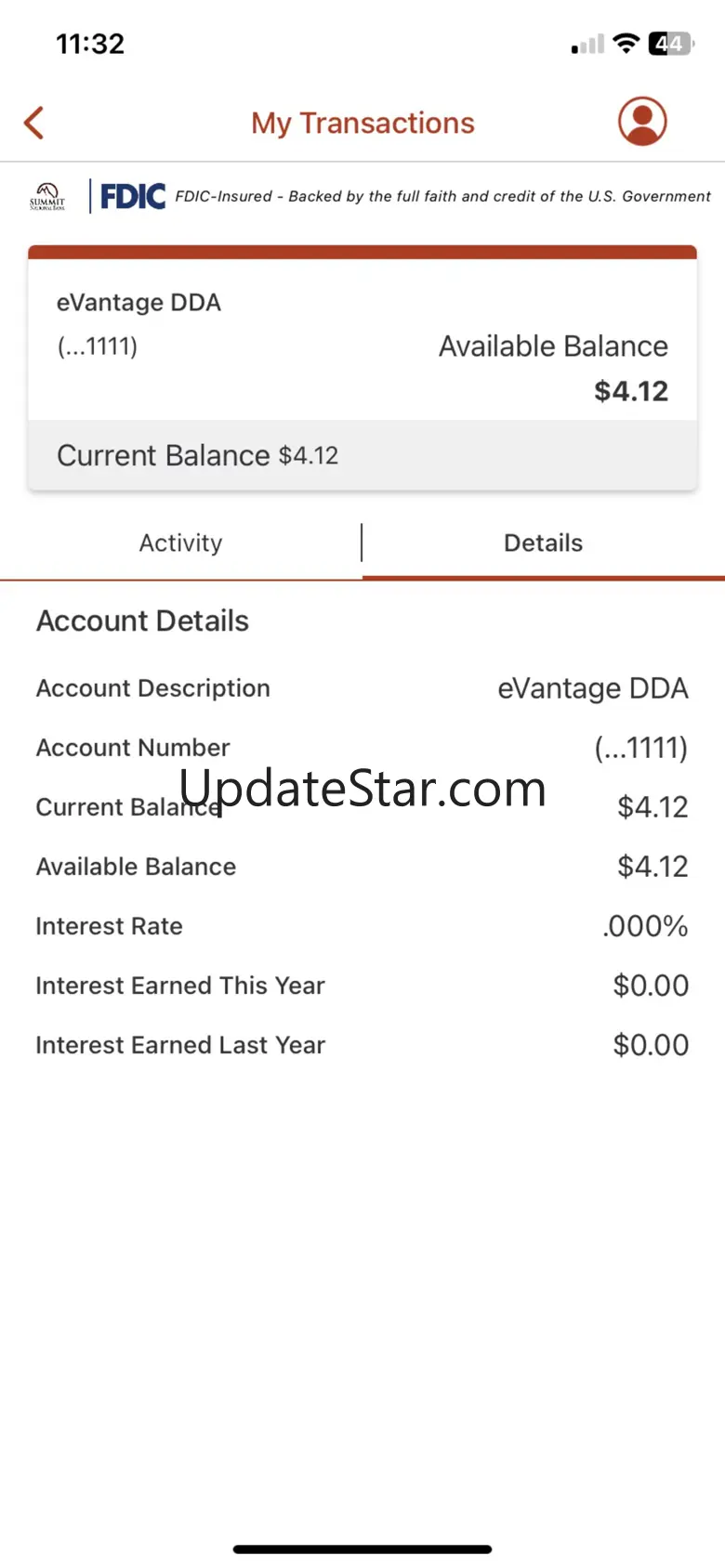Select the Details tab

(x=544, y=543)
